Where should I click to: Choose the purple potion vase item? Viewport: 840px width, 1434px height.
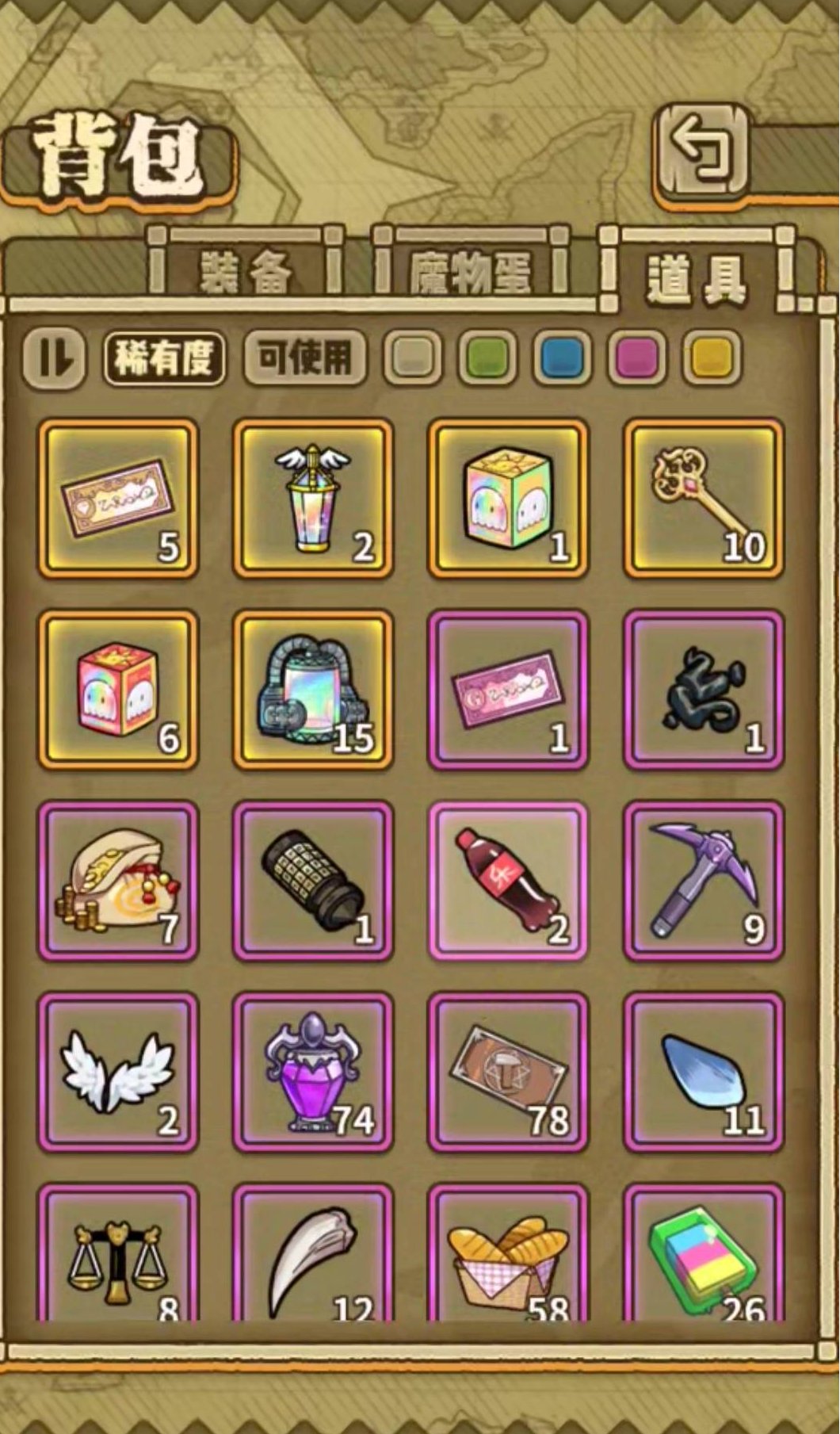coord(313,1072)
